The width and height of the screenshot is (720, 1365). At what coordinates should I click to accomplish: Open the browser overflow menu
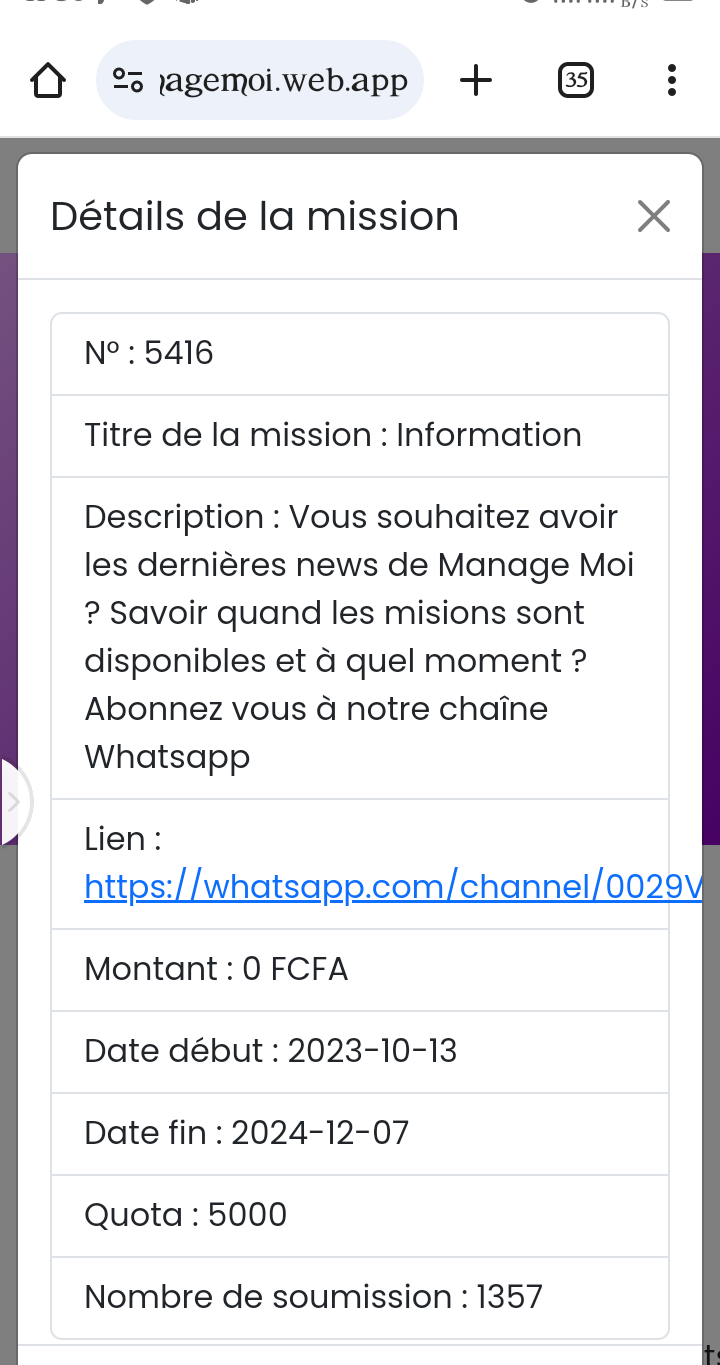click(671, 80)
